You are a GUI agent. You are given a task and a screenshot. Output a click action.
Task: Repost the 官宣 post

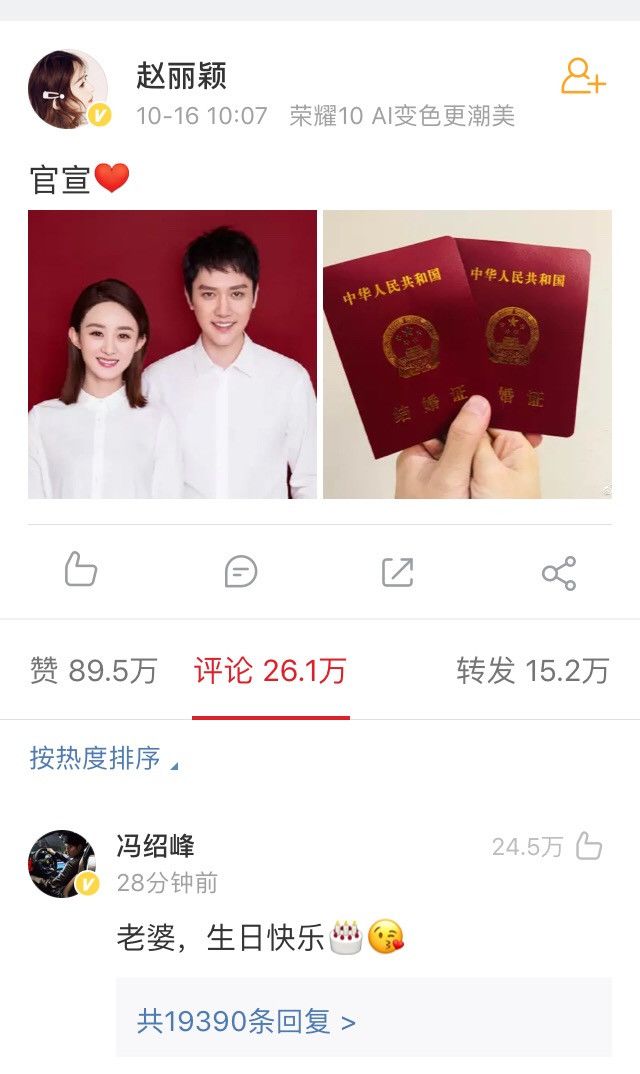398,572
